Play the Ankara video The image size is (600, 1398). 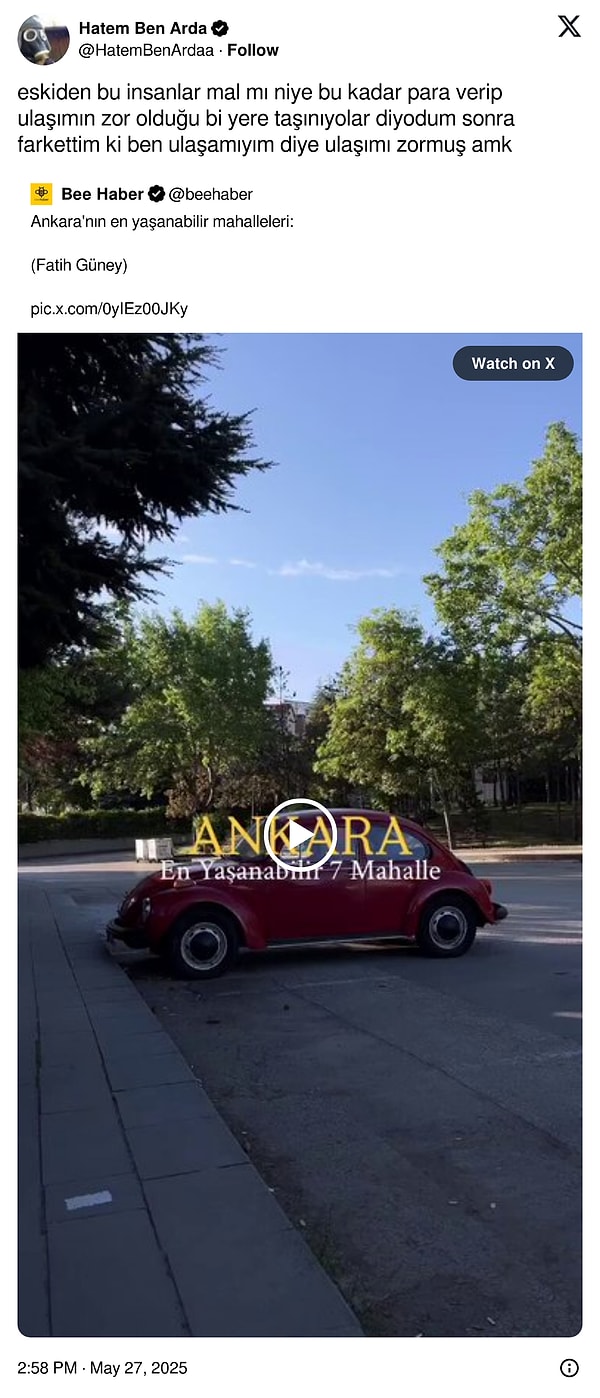click(300, 834)
